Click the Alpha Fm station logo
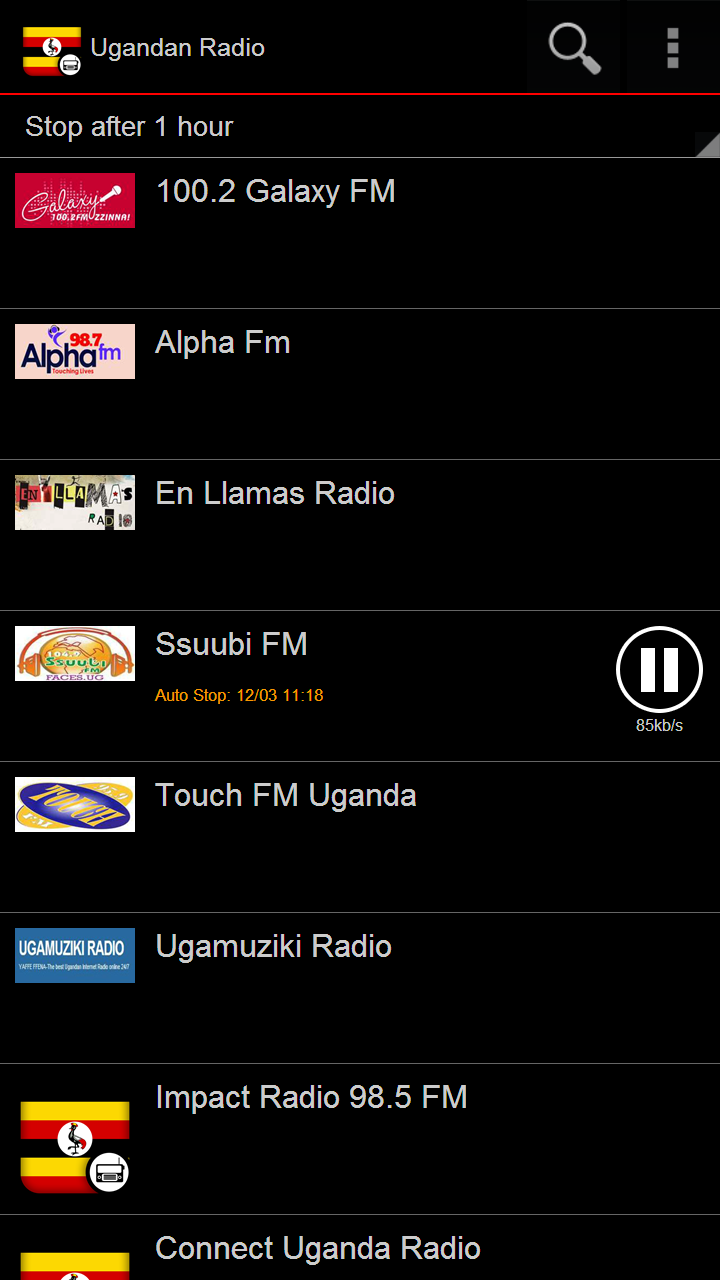This screenshot has width=720, height=1280. pyautogui.click(x=75, y=351)
